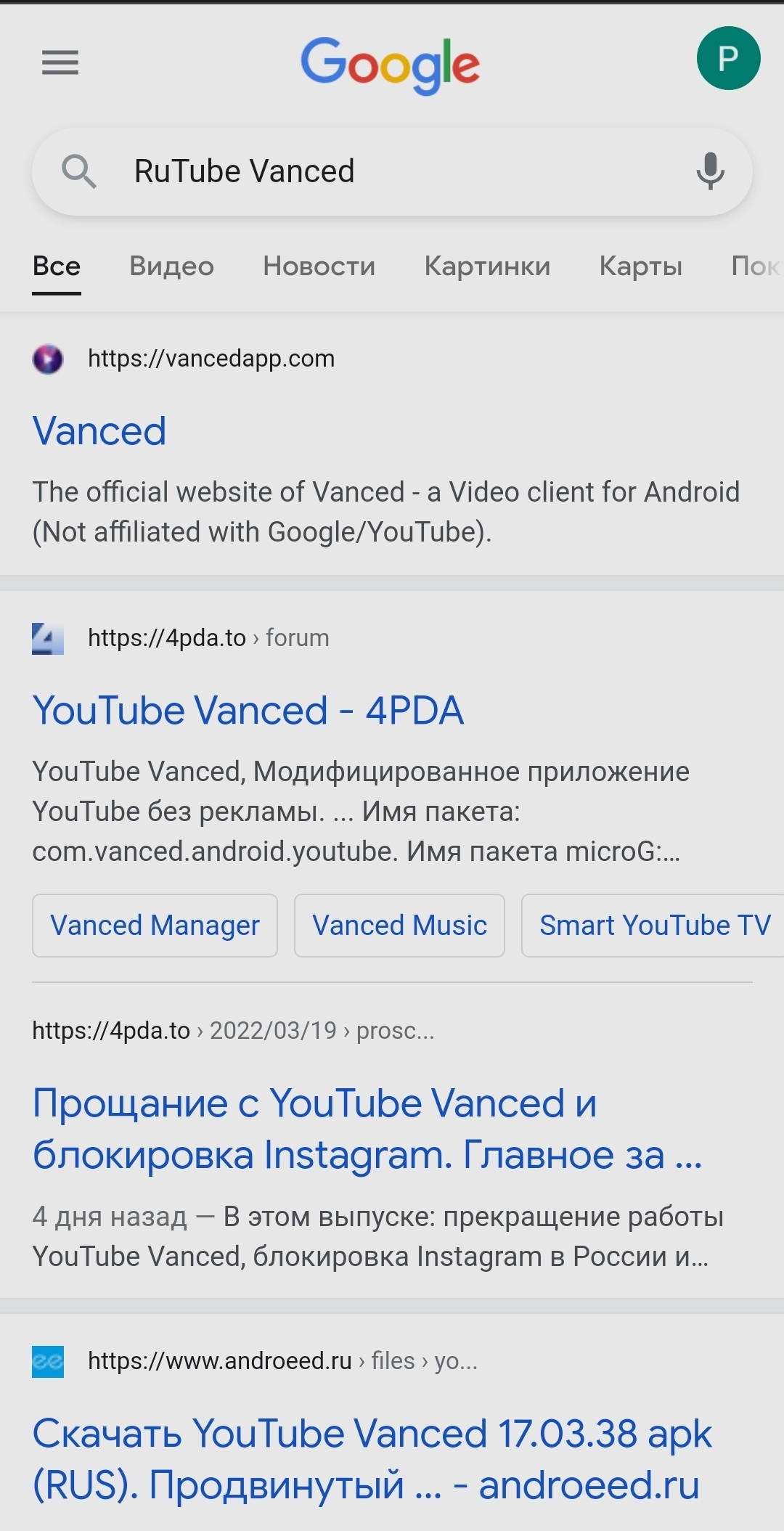The image size is (784, 1531).
Task: Open the hamburger menu
Action: coord(60,62)
